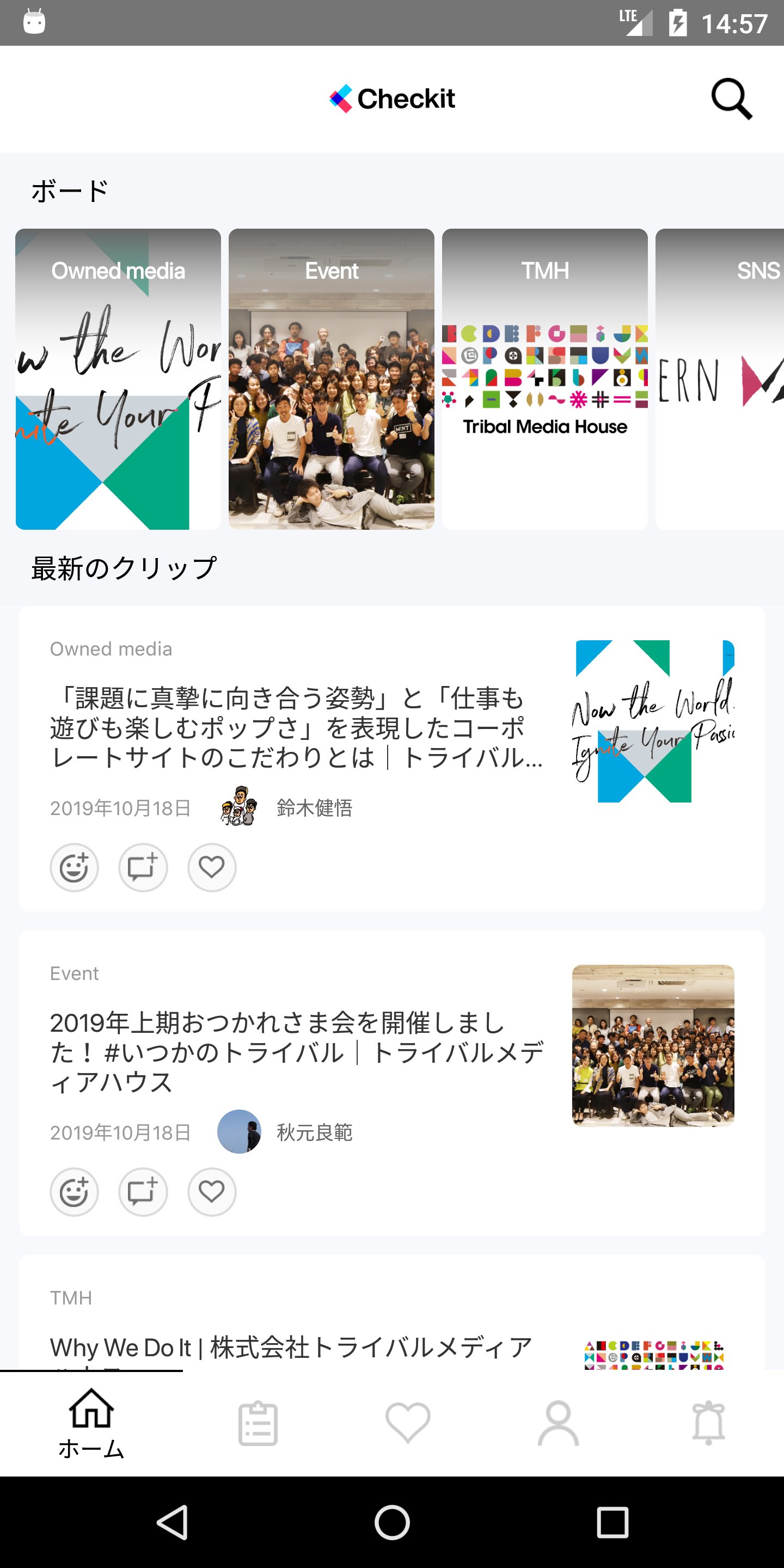Add an emoji reaction to the Owned media clip
784x1568 pixels.
pyautogui.click(x=73, y=868)
